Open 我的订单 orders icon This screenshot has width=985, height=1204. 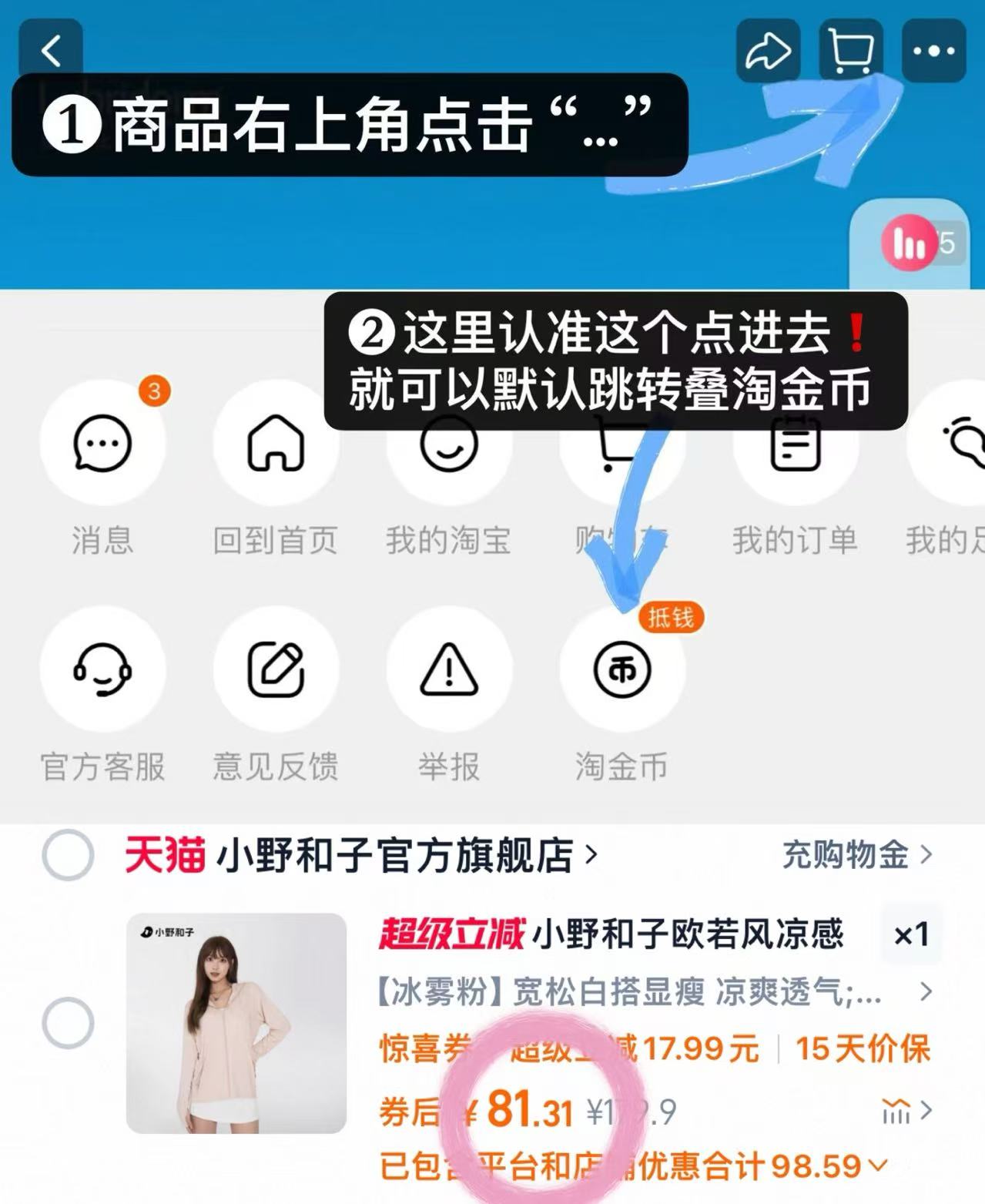(x=796, y=447)
